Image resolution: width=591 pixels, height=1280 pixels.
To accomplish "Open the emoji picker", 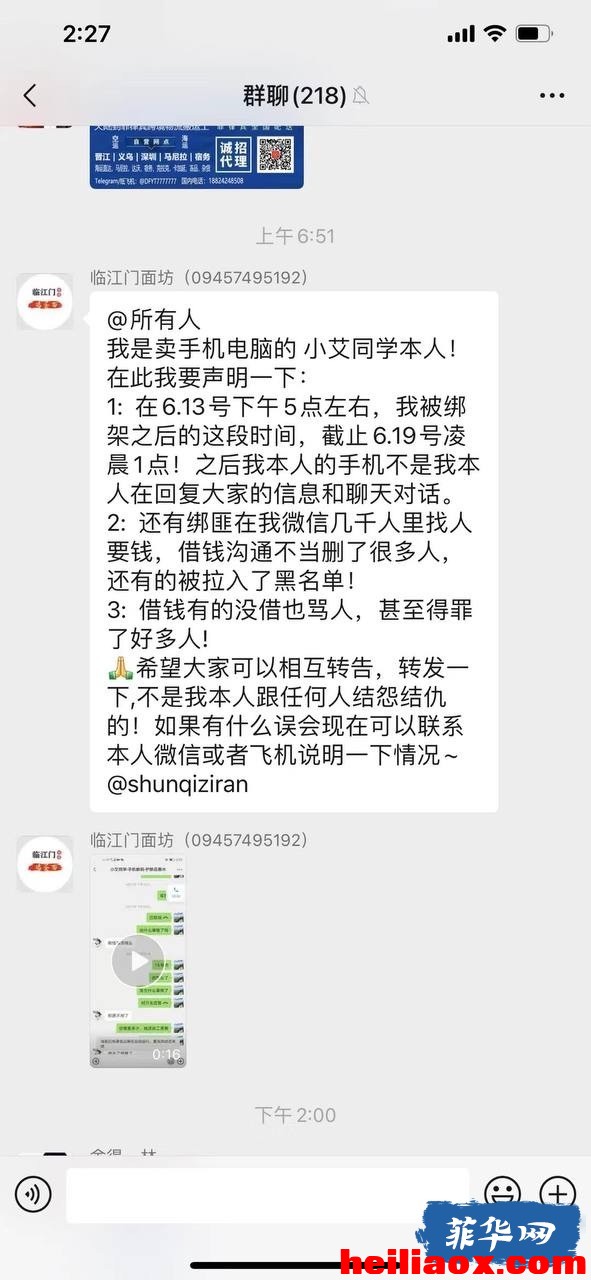I will click(x=503, y=1194).
